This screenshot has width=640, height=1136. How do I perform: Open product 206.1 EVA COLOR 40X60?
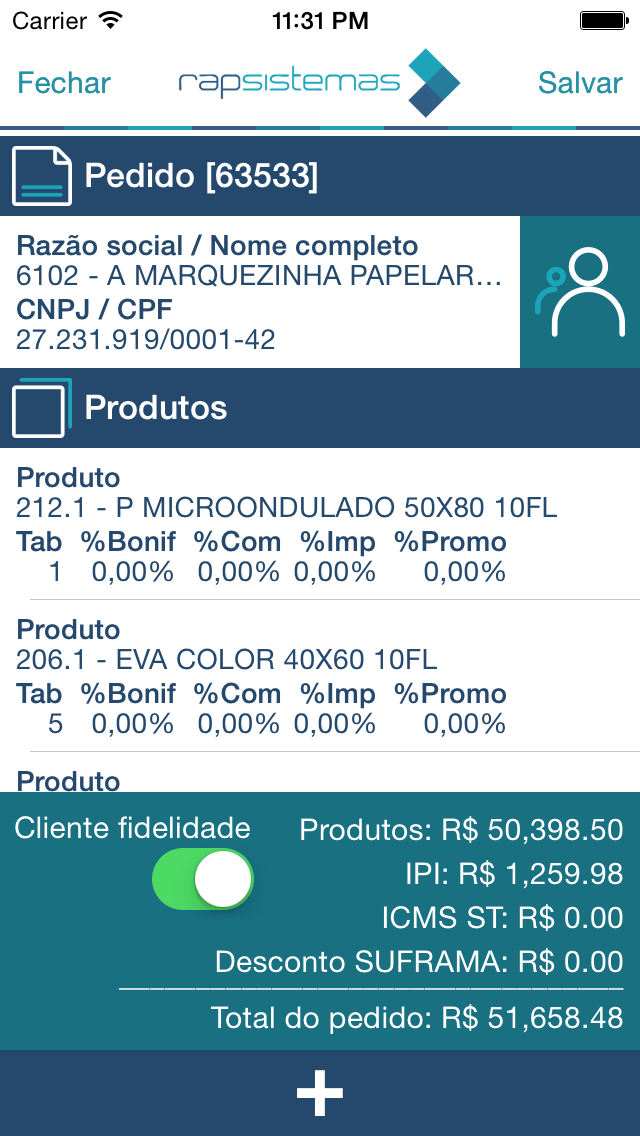click(320, 676)
